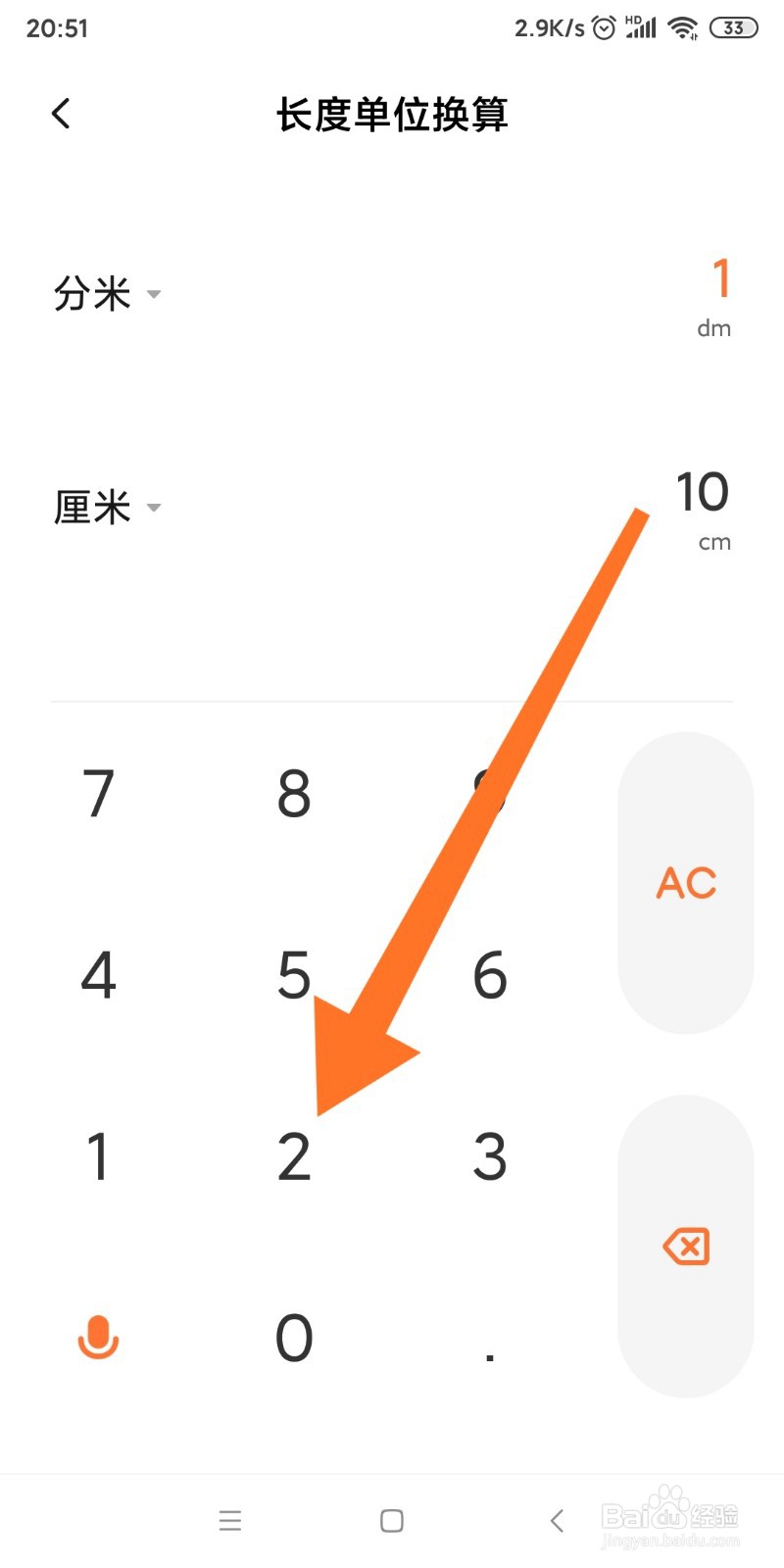The width and height of the screenshot is (784, 1568).
Task: Open the 分米 unit selector
Action: pos(93,294)
